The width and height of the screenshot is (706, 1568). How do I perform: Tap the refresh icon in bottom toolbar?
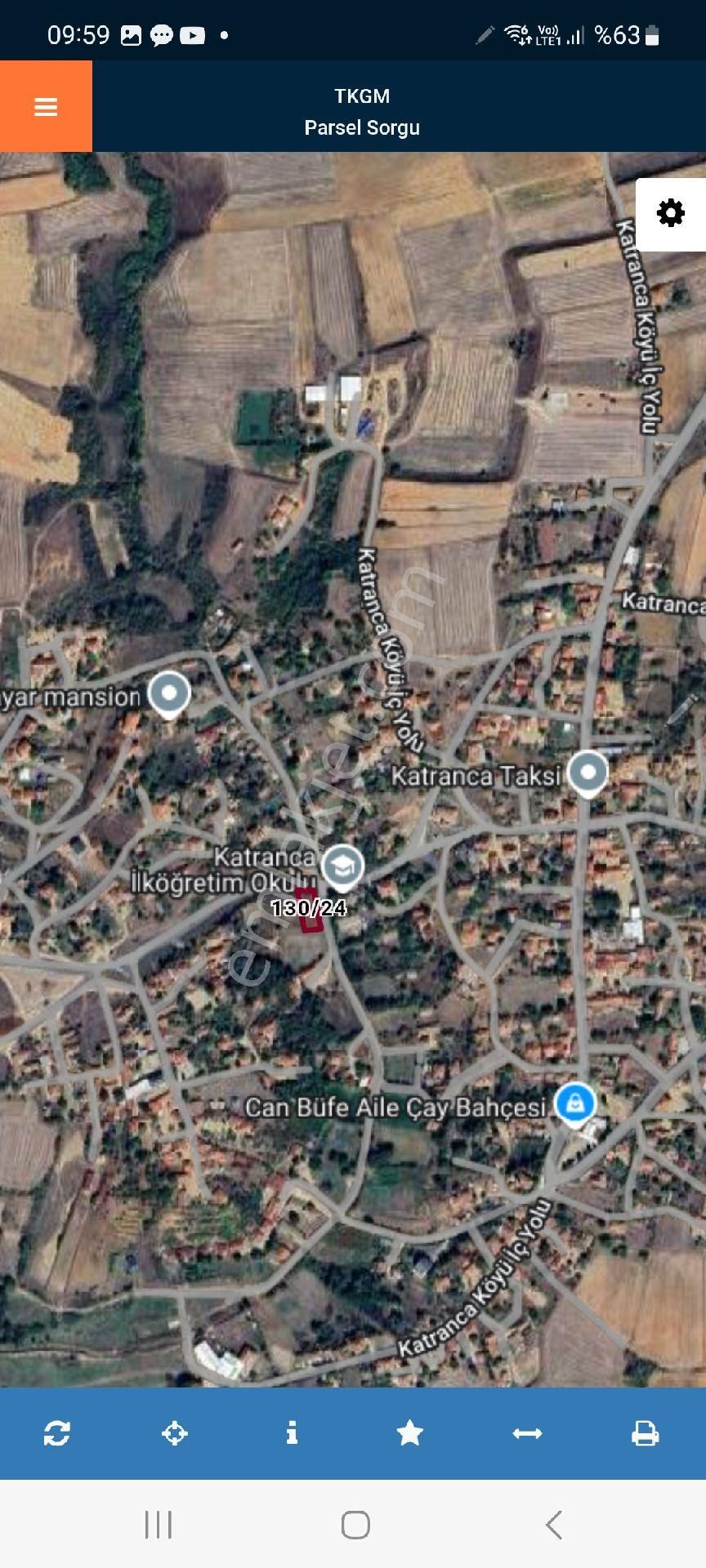(x=57, y=1432)
